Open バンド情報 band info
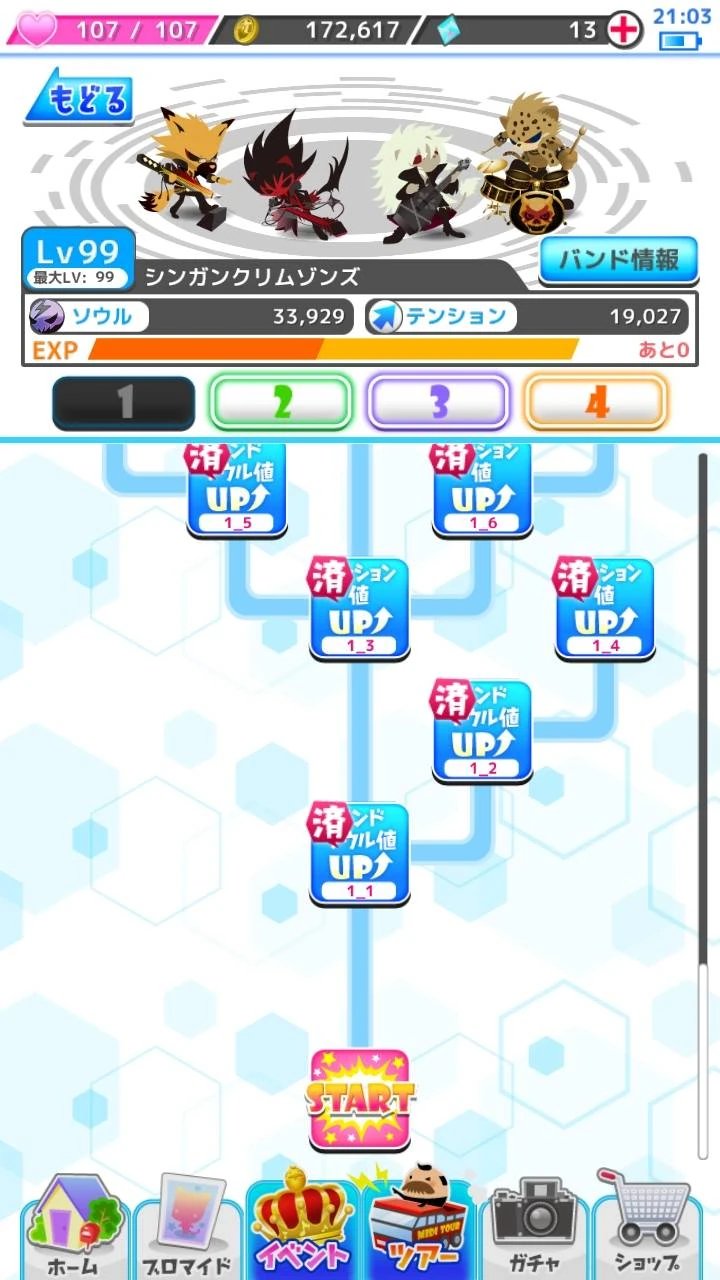 point(618,261)
